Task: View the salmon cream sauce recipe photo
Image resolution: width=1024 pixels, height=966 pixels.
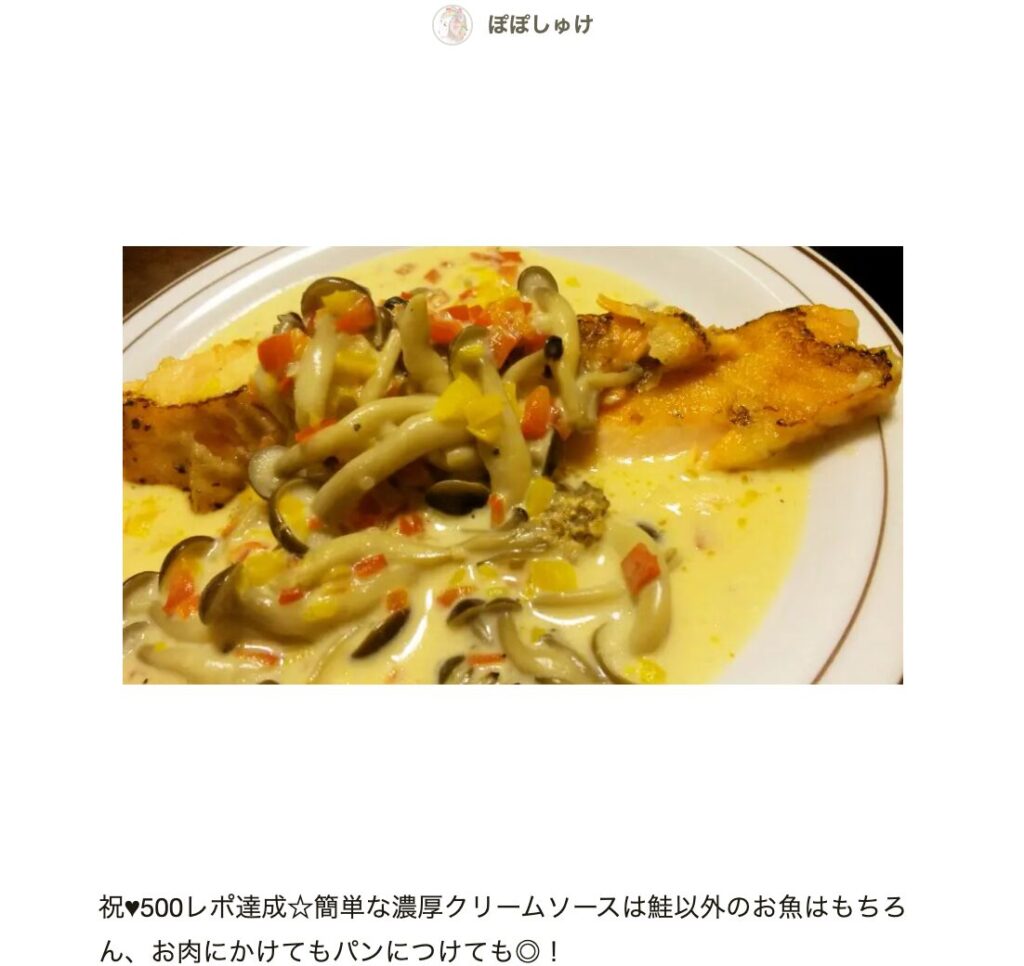Action: pos(512,465)
